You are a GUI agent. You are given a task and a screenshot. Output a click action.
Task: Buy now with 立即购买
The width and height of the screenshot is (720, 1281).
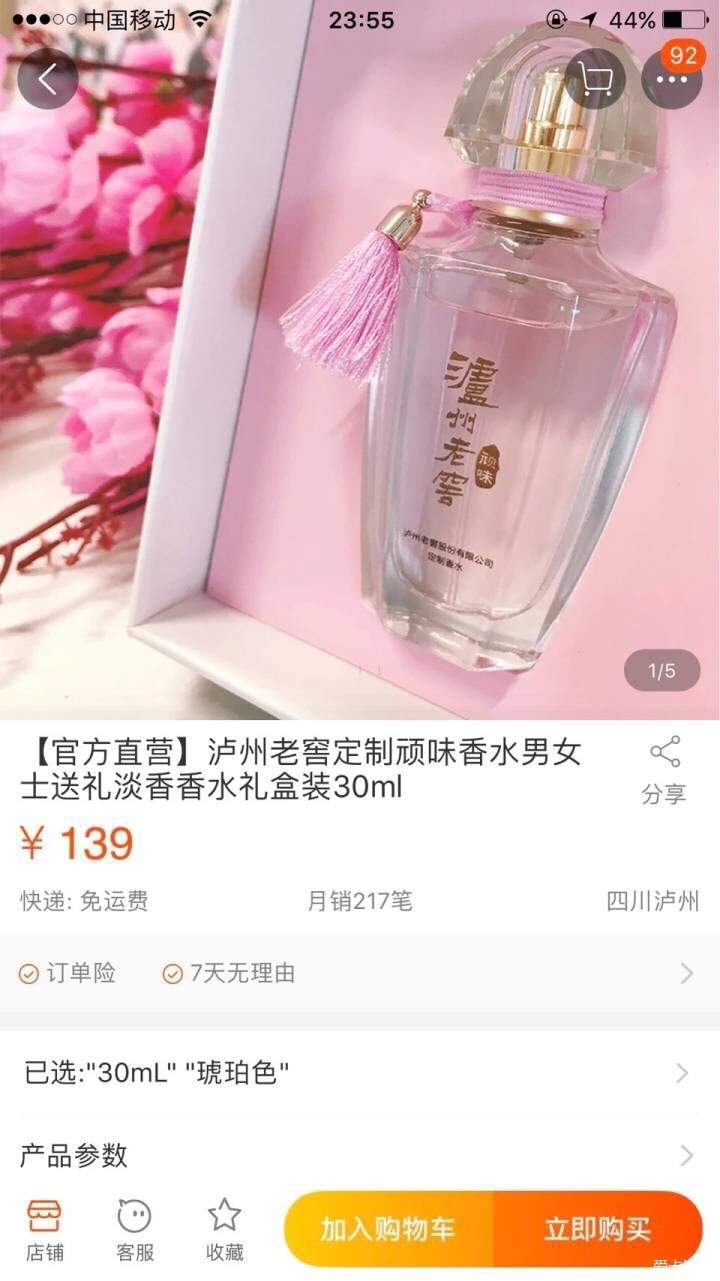[x=598, y=1229]
